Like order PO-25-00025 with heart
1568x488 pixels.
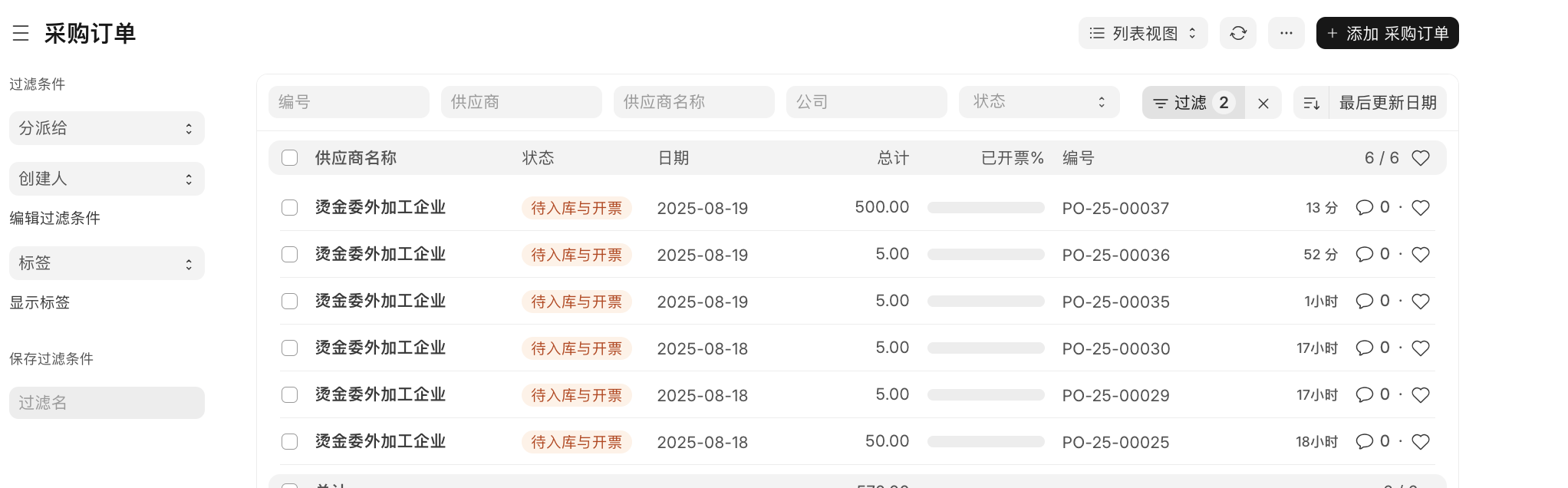coord(1421,442)
